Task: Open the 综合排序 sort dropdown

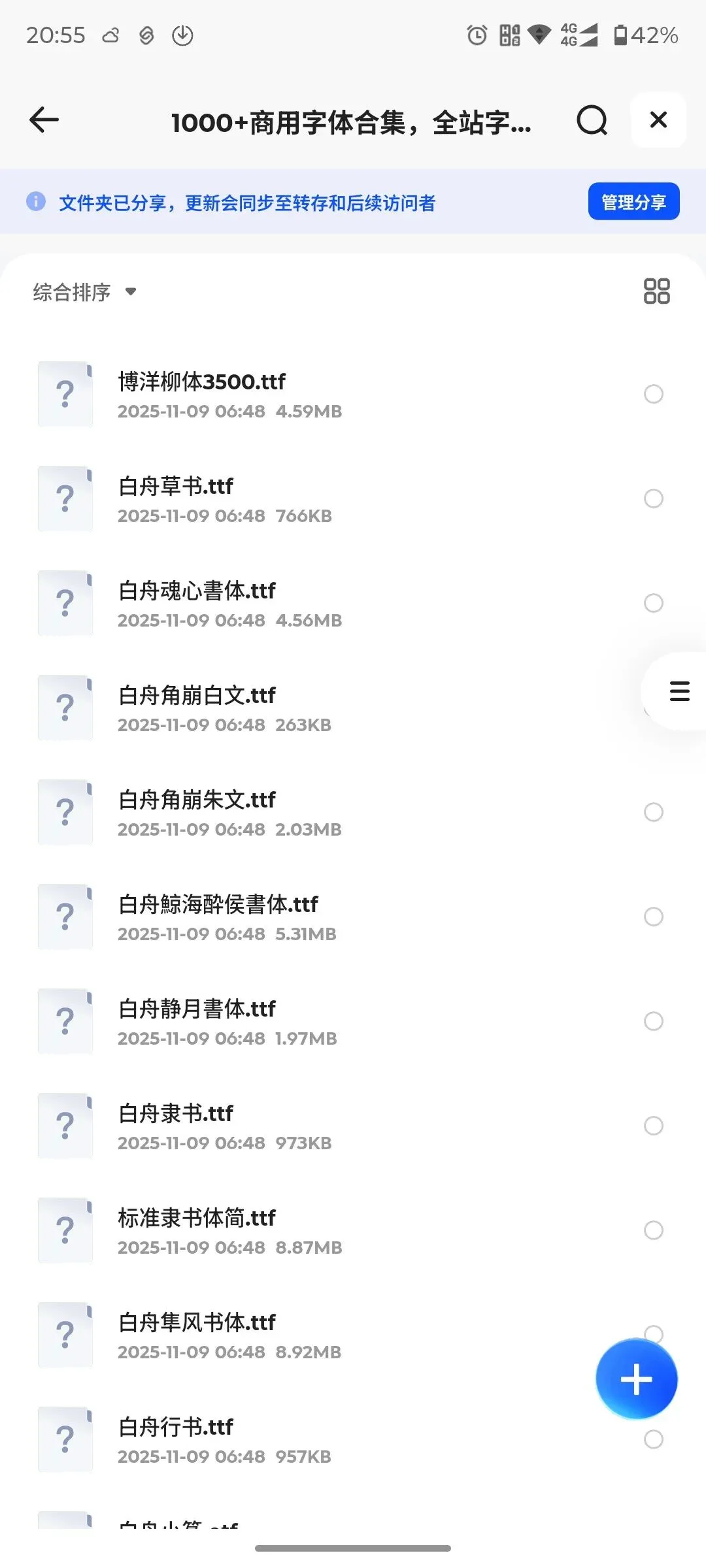Action: [x=85, y=292]
